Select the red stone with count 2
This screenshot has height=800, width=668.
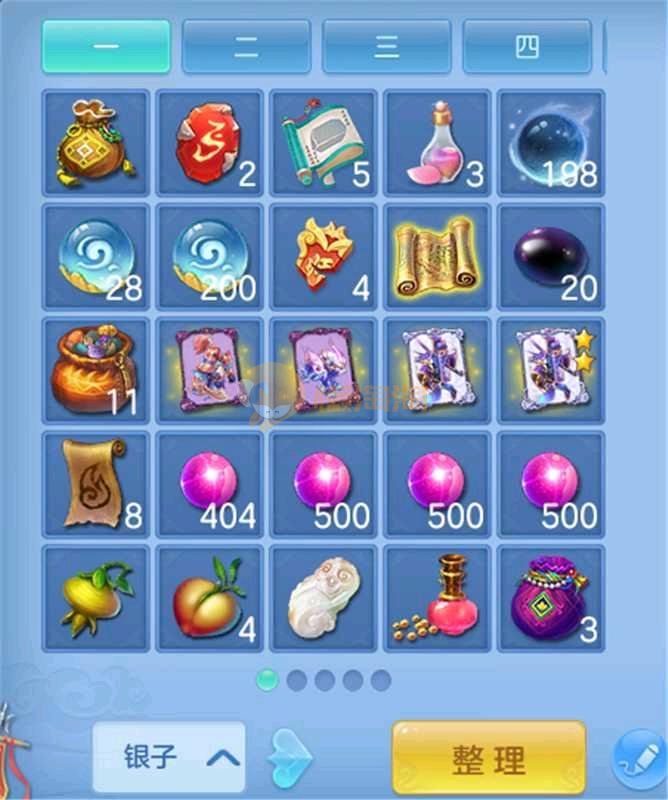point(209,143)
